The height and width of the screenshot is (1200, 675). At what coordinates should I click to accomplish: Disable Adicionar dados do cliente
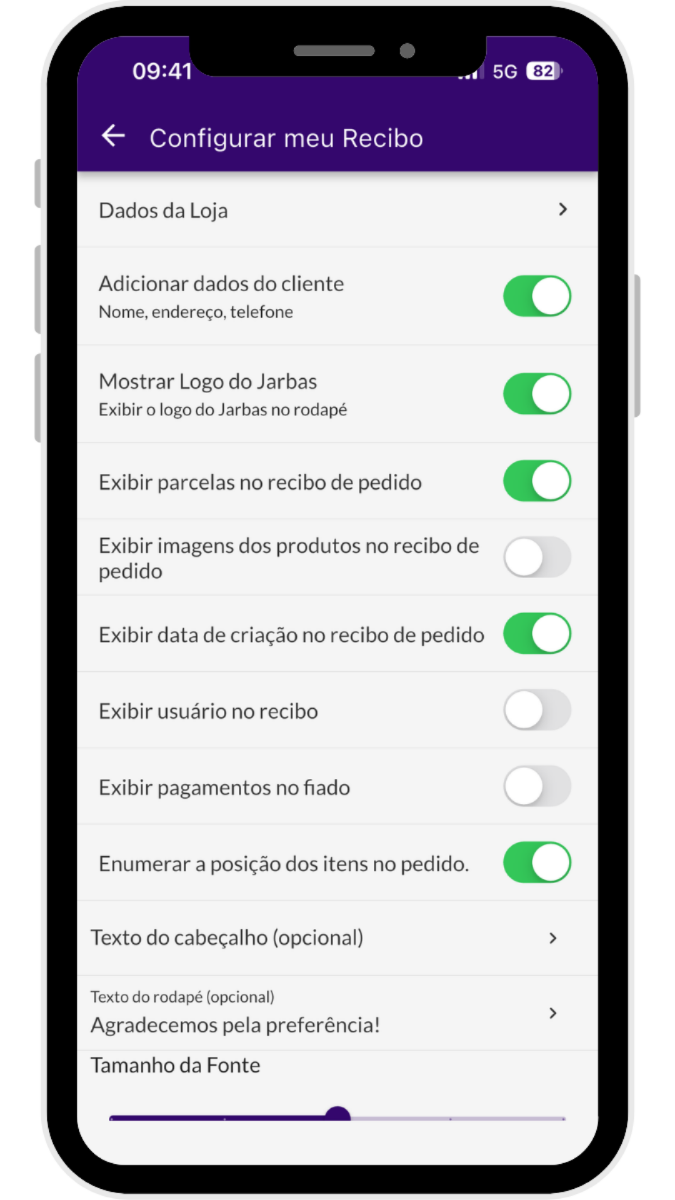coord(536,297)
